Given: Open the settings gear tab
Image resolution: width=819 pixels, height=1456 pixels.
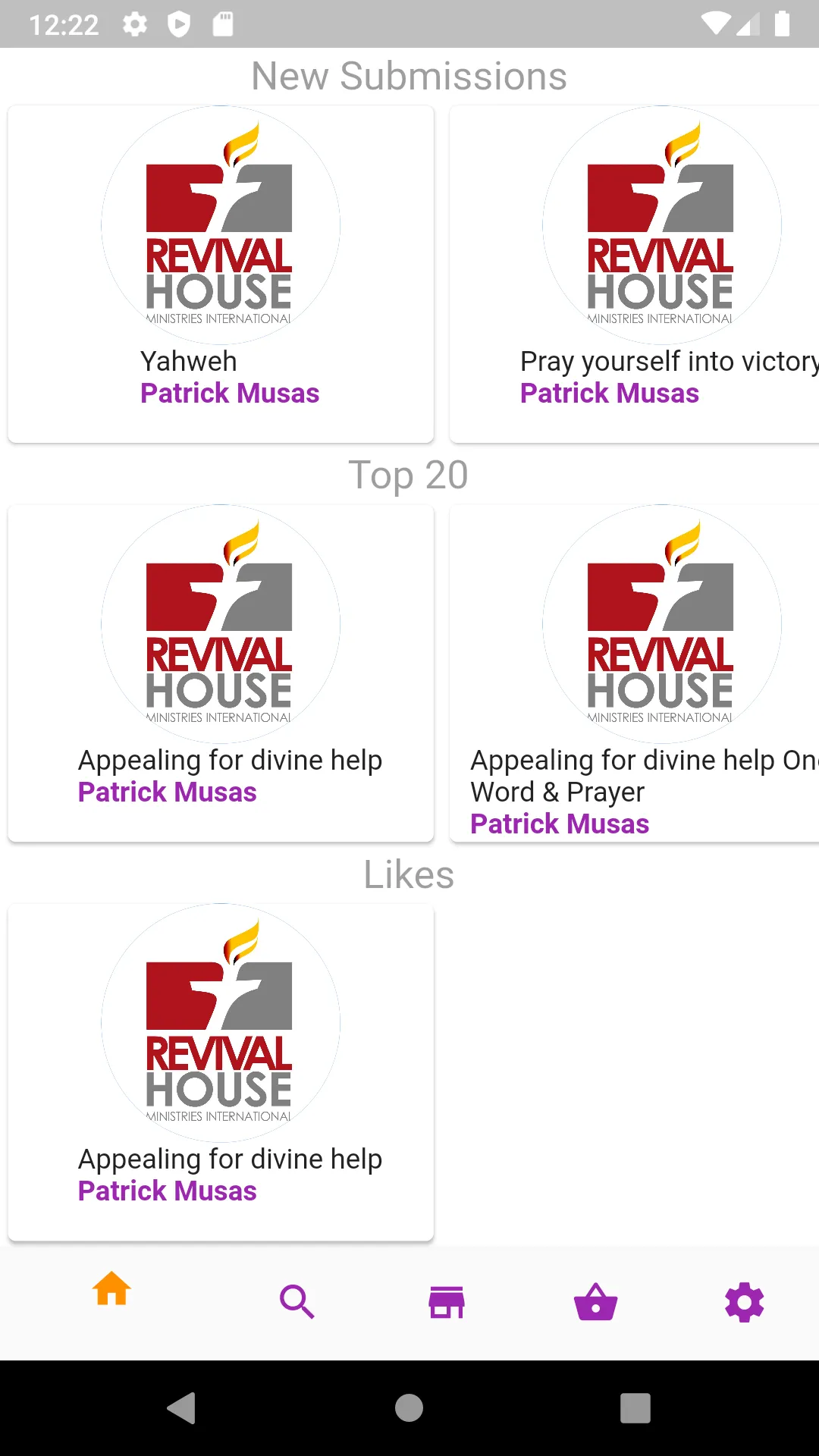Looking at the screenshot, I should pyautogui.click(x=745, y=1302).
